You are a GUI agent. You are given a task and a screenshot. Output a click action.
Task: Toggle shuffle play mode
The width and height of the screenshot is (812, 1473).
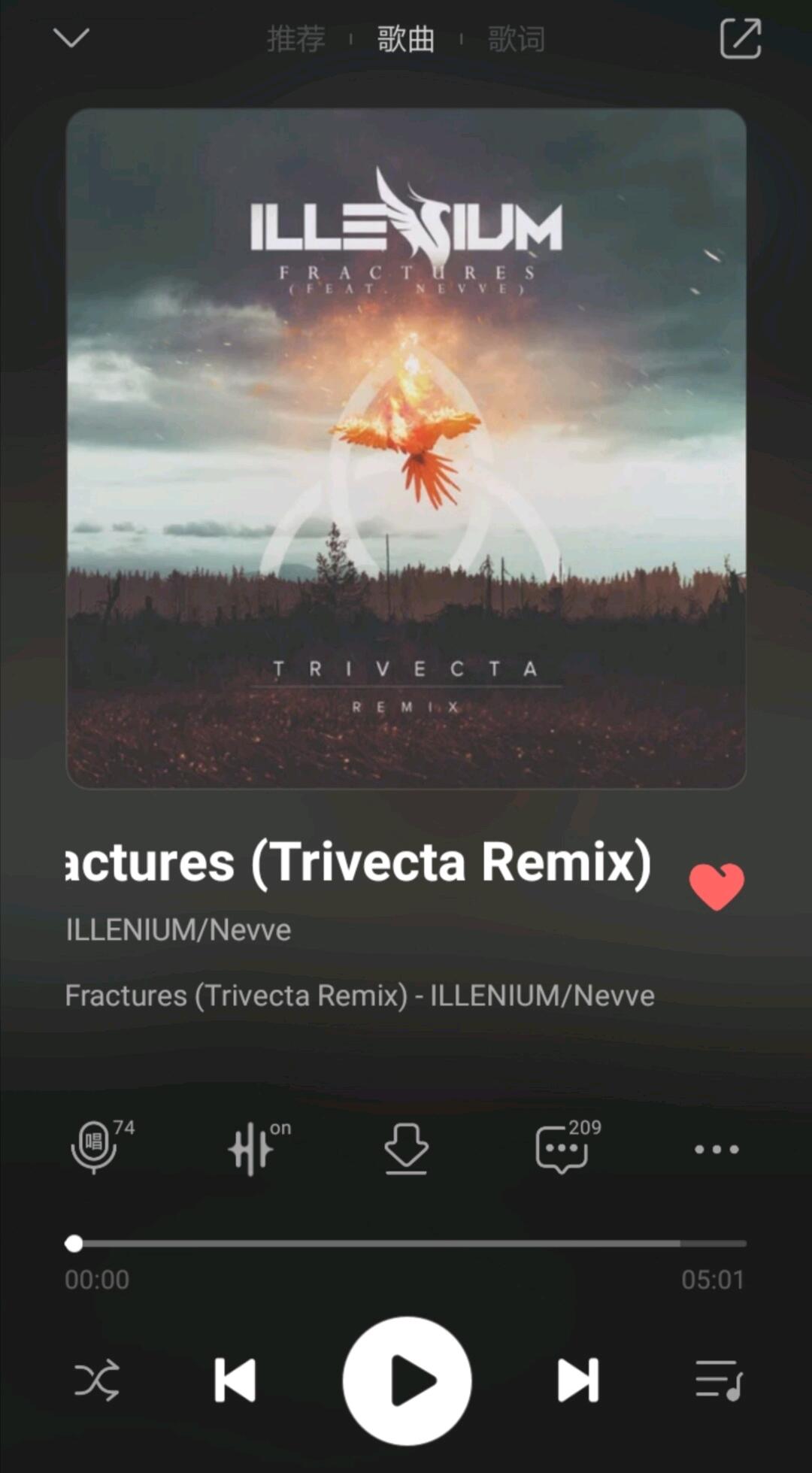[x=96, y=1380]
